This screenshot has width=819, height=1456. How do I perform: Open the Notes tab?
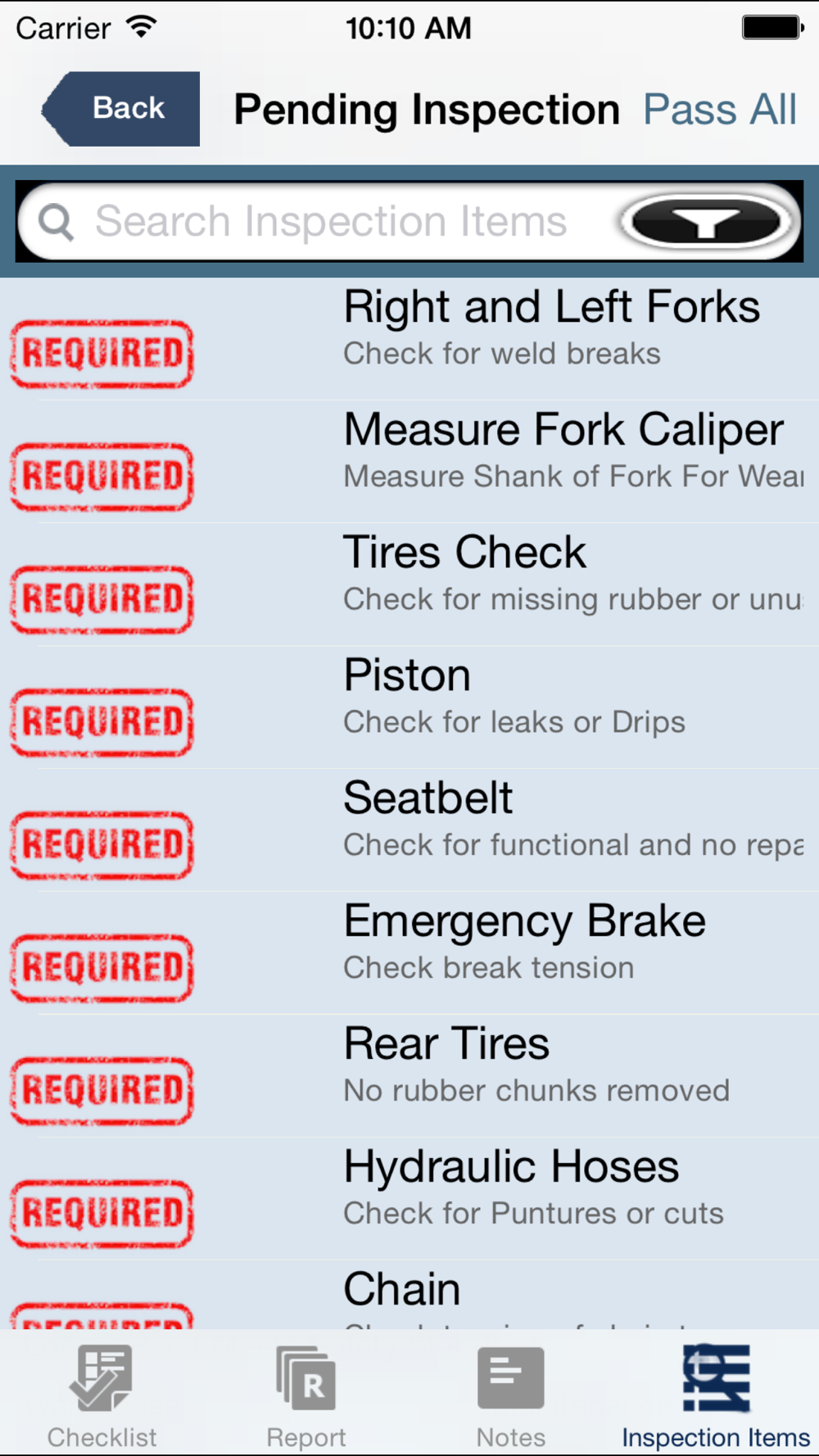pyautogui.click(x=511, y=1397)
